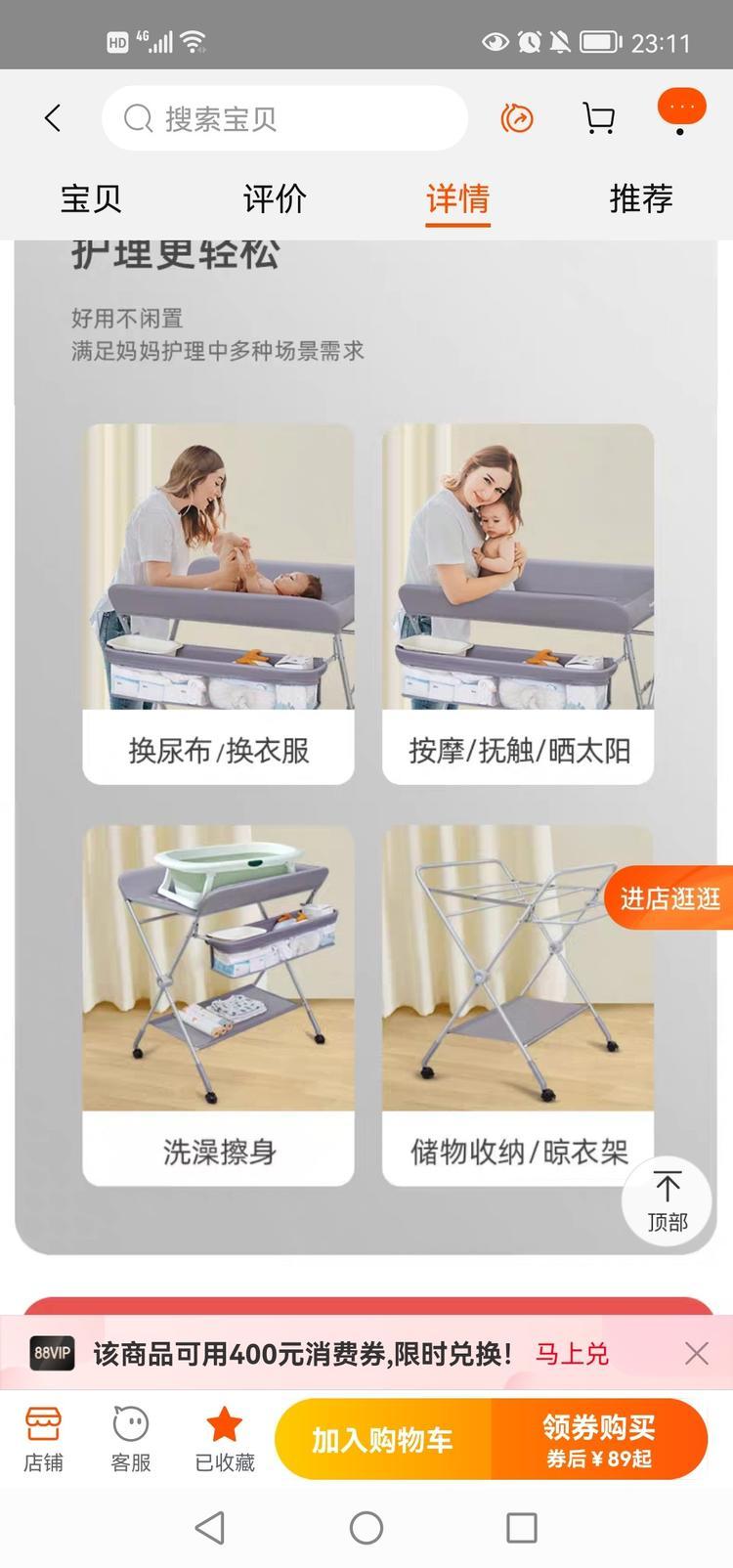
Task: Switch to the 评价 tab
Action: click(x=275, y=198)
